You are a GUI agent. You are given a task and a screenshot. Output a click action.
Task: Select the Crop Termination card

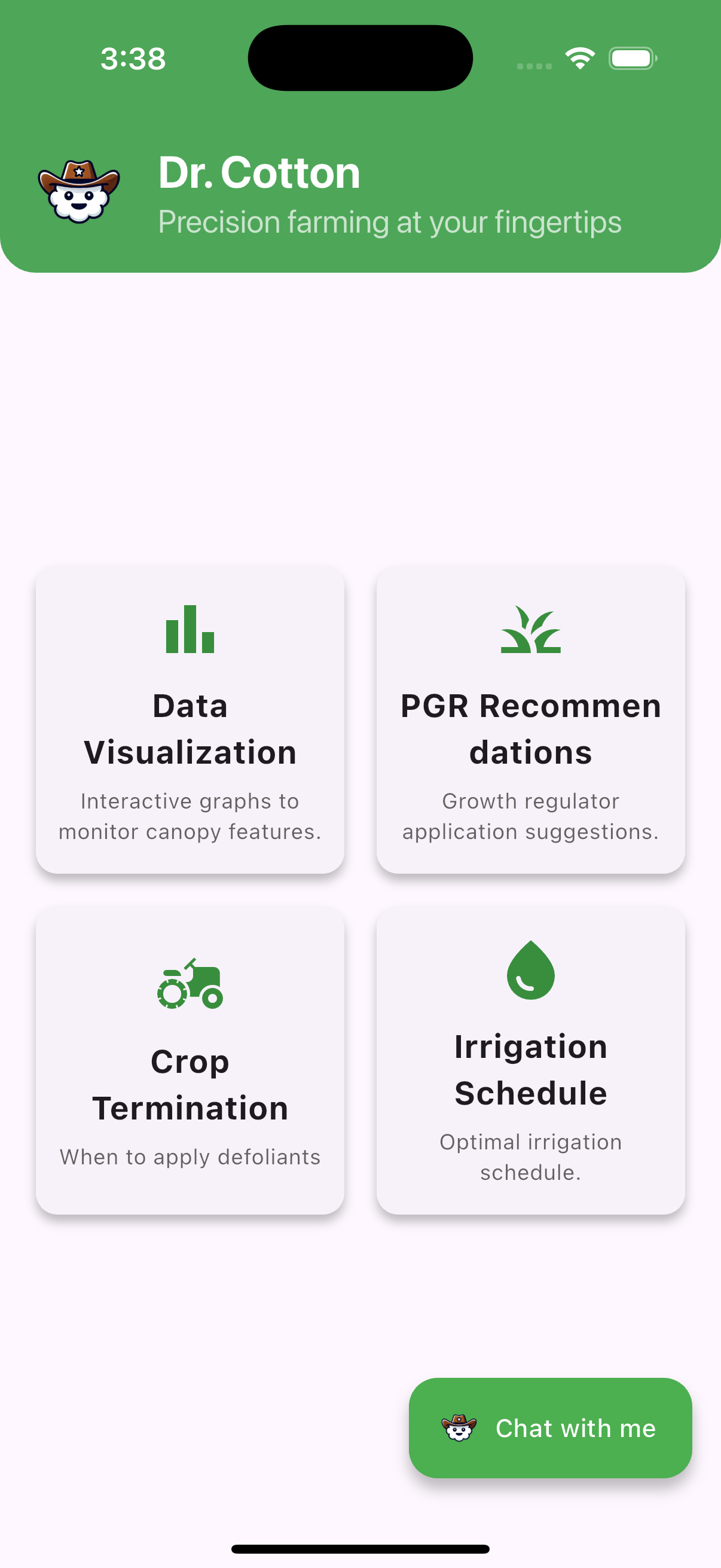(x=190, y=1061)
